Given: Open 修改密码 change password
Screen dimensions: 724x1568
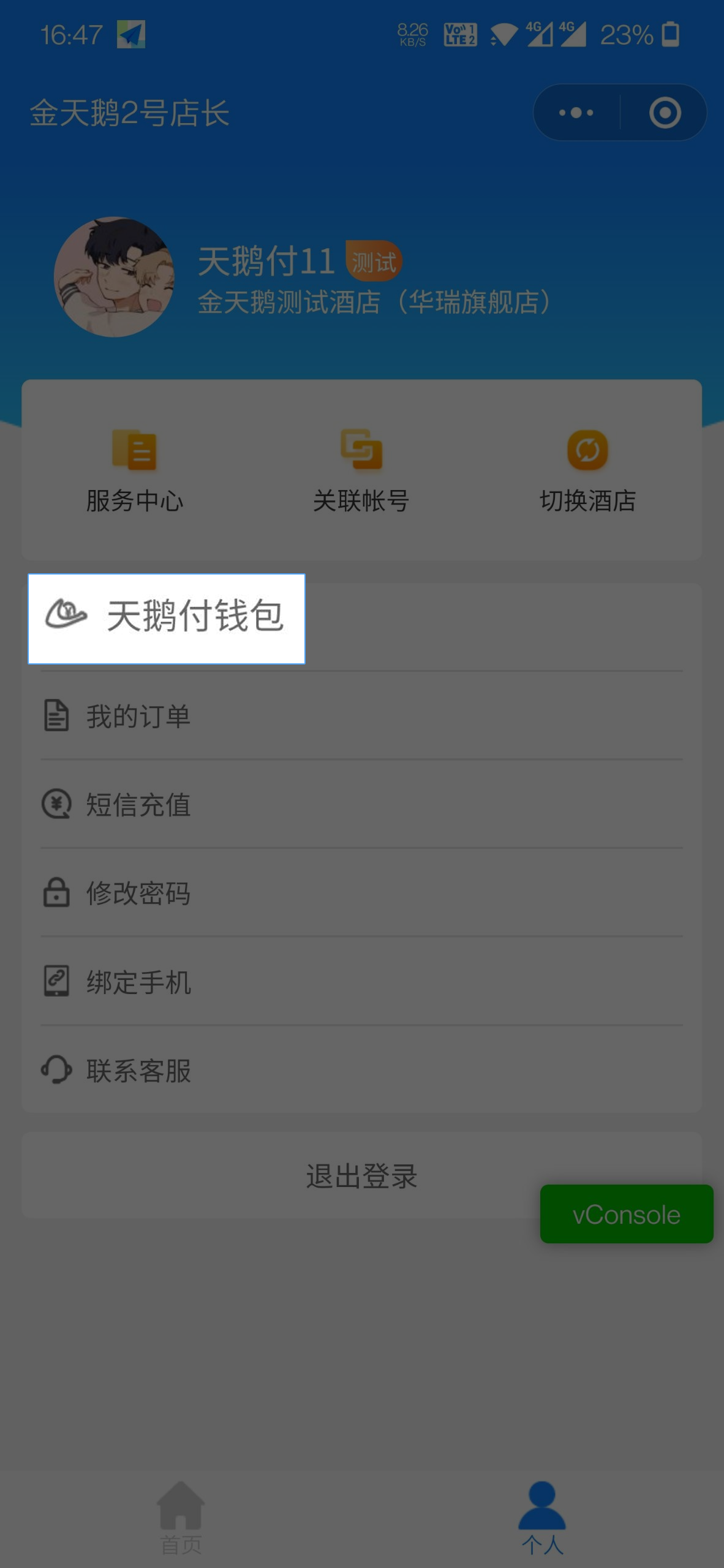Looking at the screenshot, I should [361, 892].
